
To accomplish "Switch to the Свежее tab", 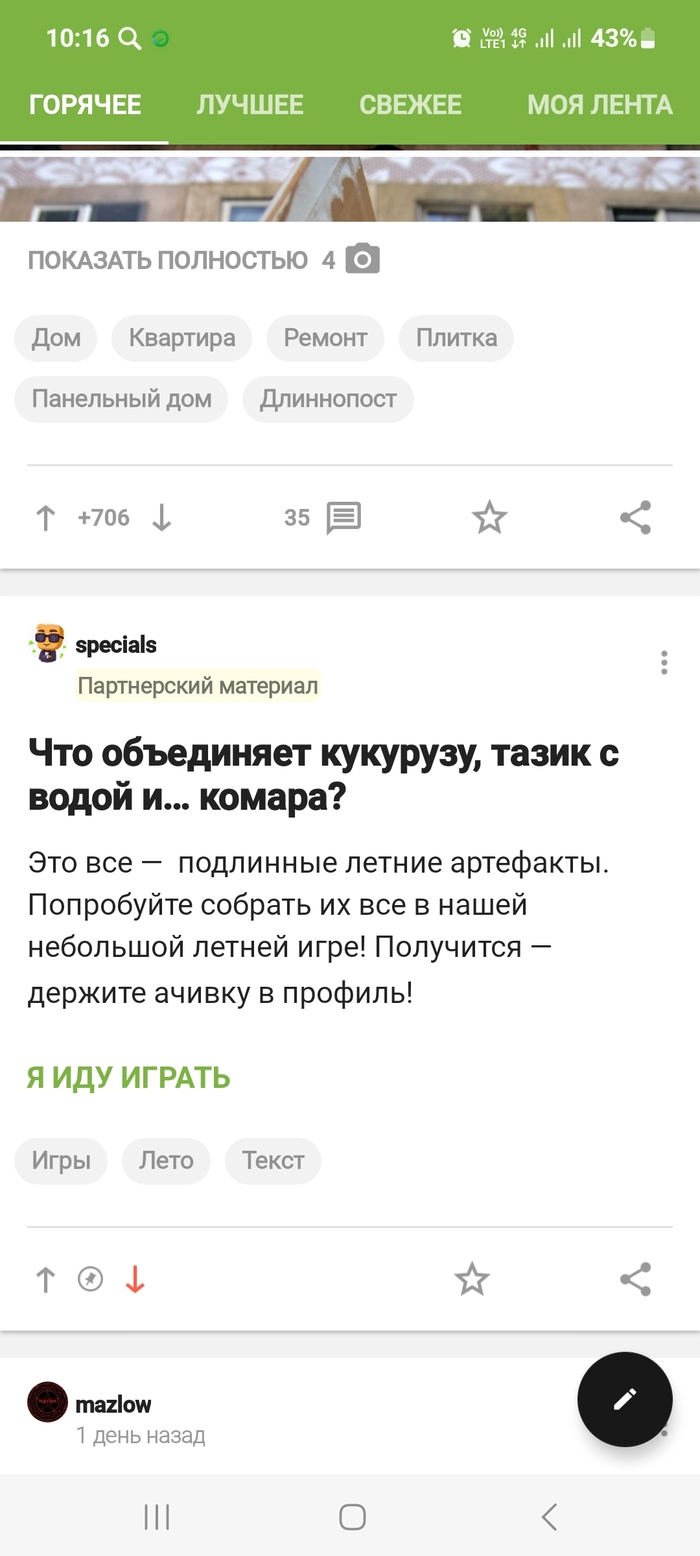I will tap(410, 105).
